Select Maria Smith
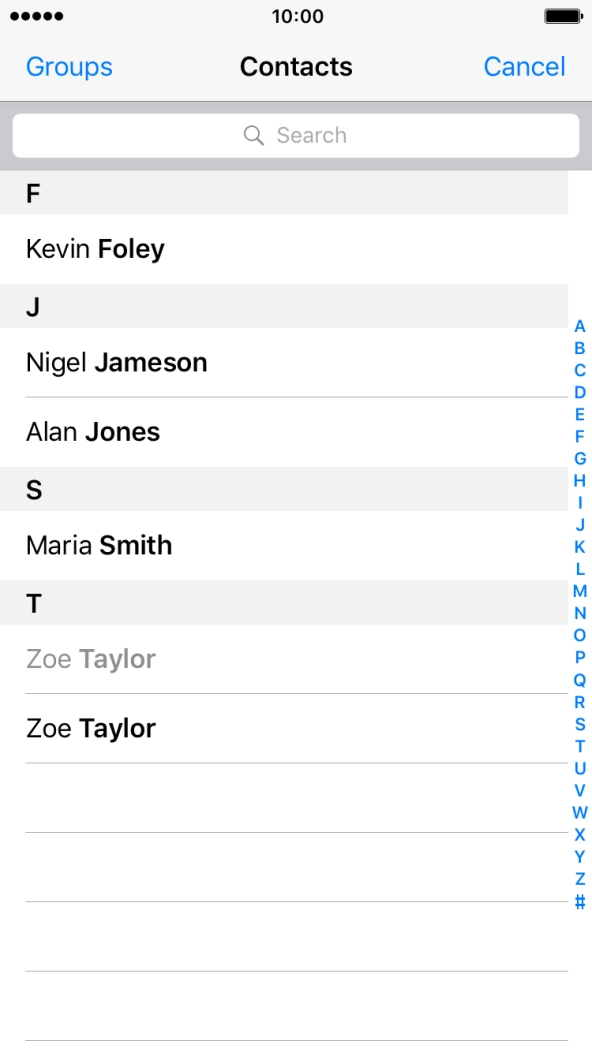This screenshot has height=1052, width=592. (x=284, y=545)
